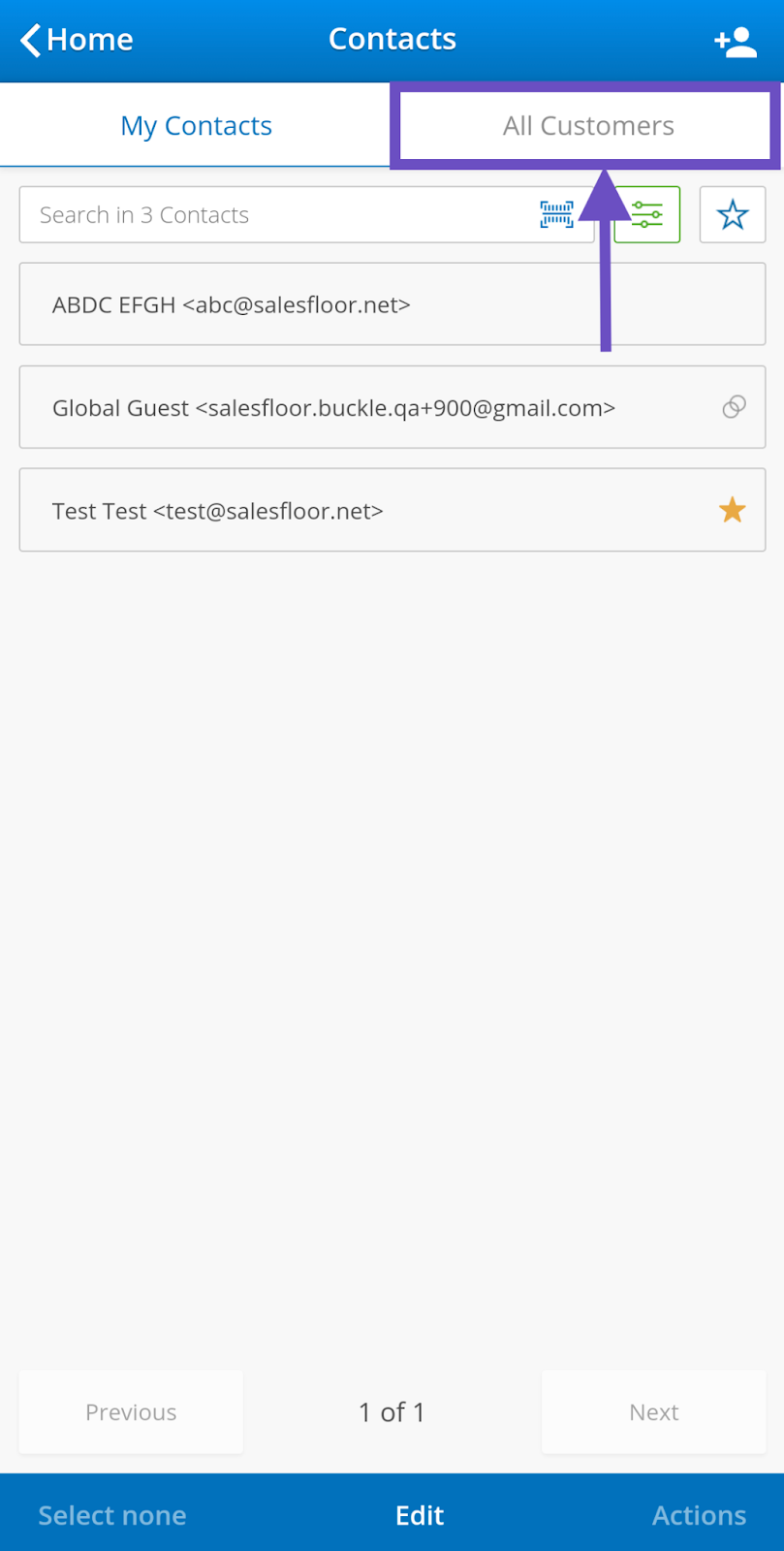Add a new contact
Screen dimensions: 784x1551
click(736, 41)
